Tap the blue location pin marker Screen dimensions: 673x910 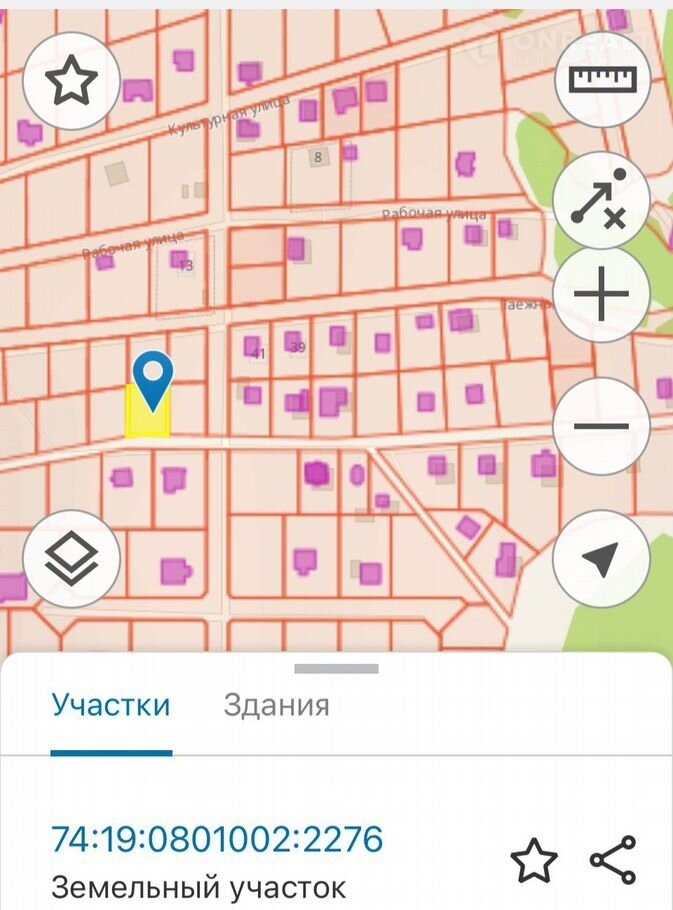152,376
